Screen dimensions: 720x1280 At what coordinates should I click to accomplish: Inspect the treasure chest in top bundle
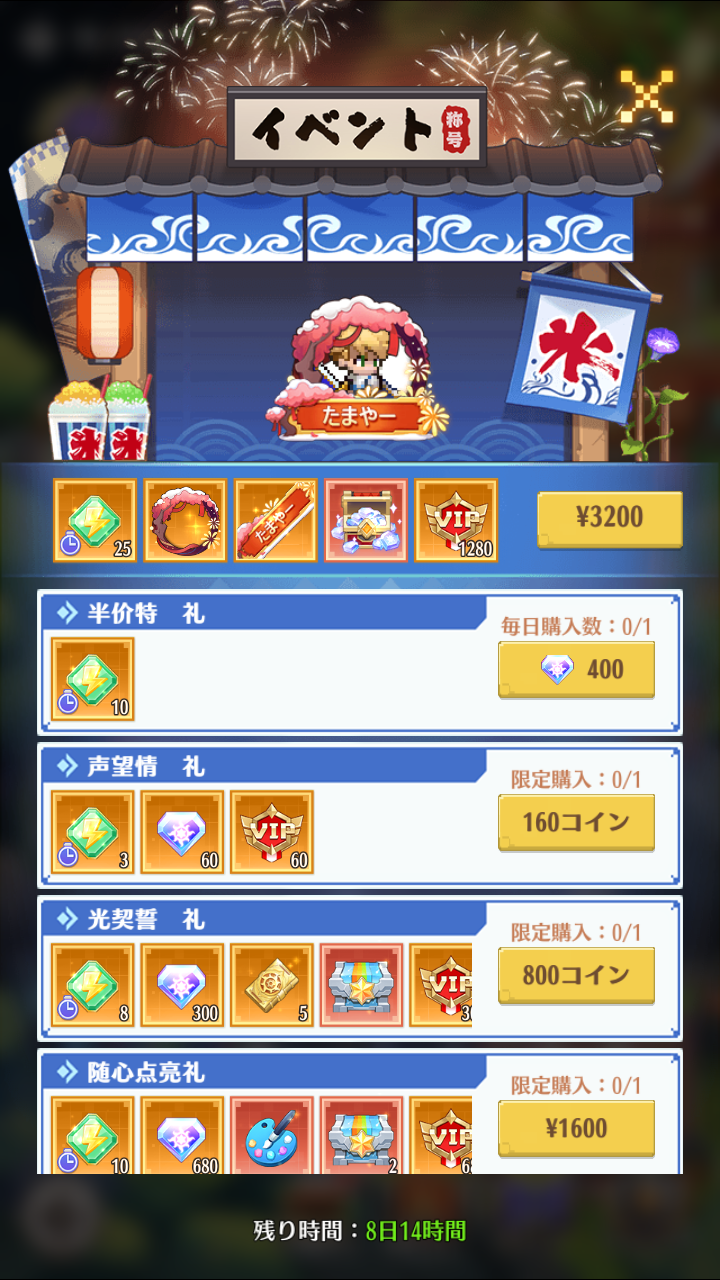(365, 520)
